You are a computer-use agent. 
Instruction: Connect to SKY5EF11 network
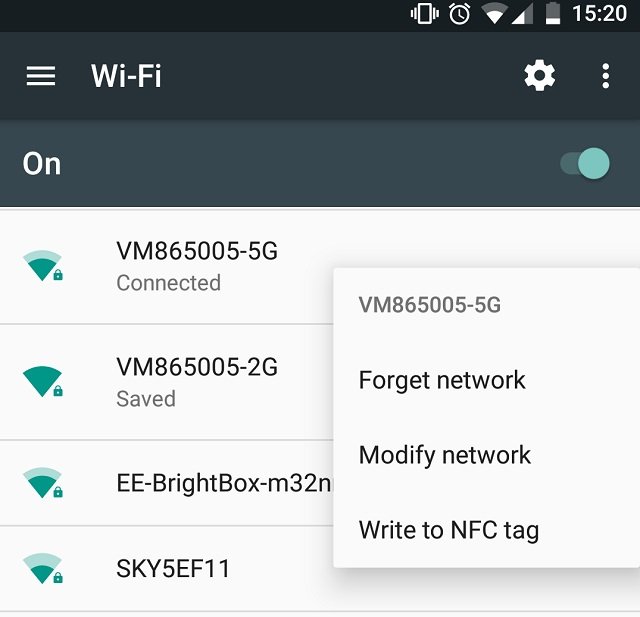(173, 569)
